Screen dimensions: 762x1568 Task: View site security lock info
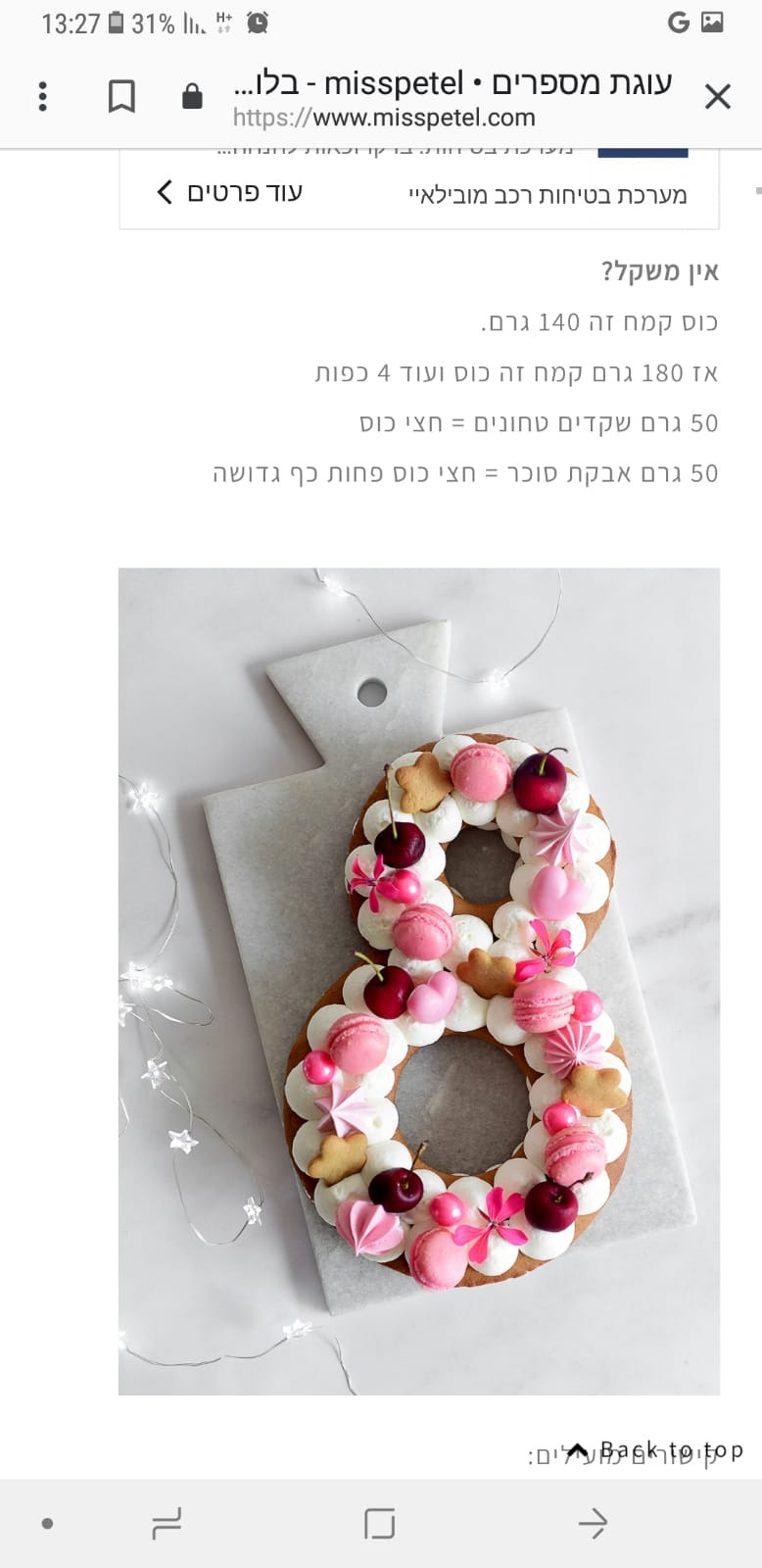pos(192,97)
